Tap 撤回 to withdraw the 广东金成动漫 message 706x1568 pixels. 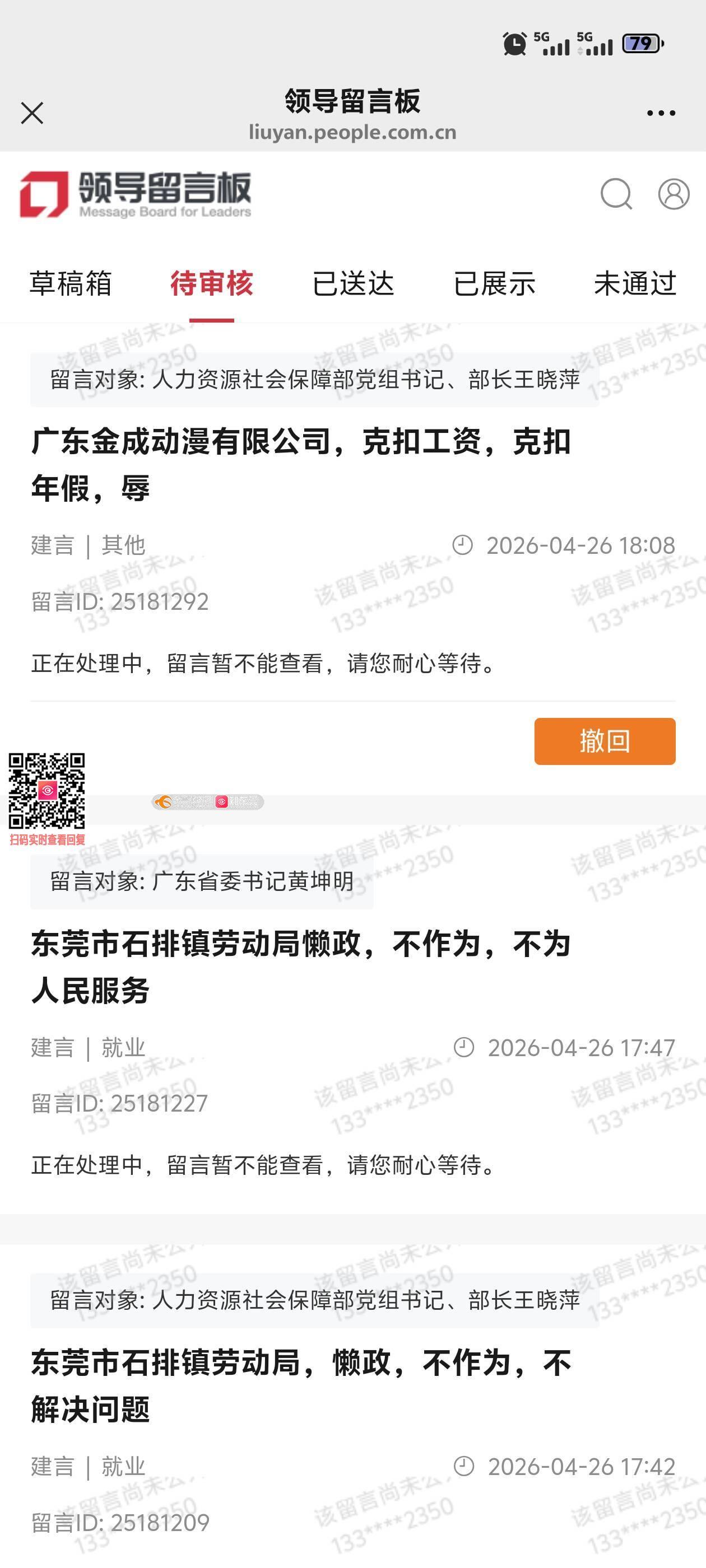click(x=604, y=741)
